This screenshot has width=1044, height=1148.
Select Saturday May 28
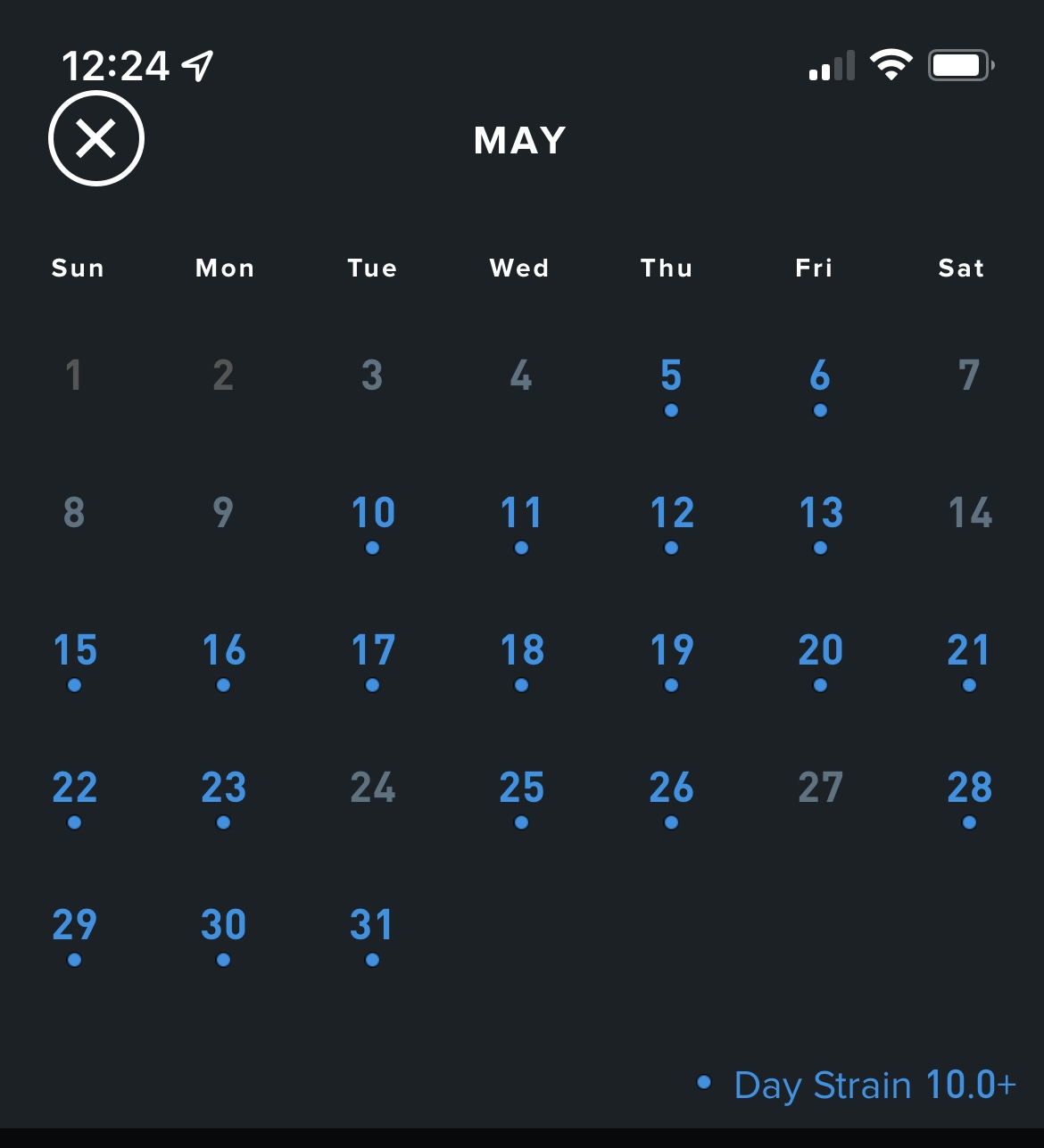pos(969,789)
